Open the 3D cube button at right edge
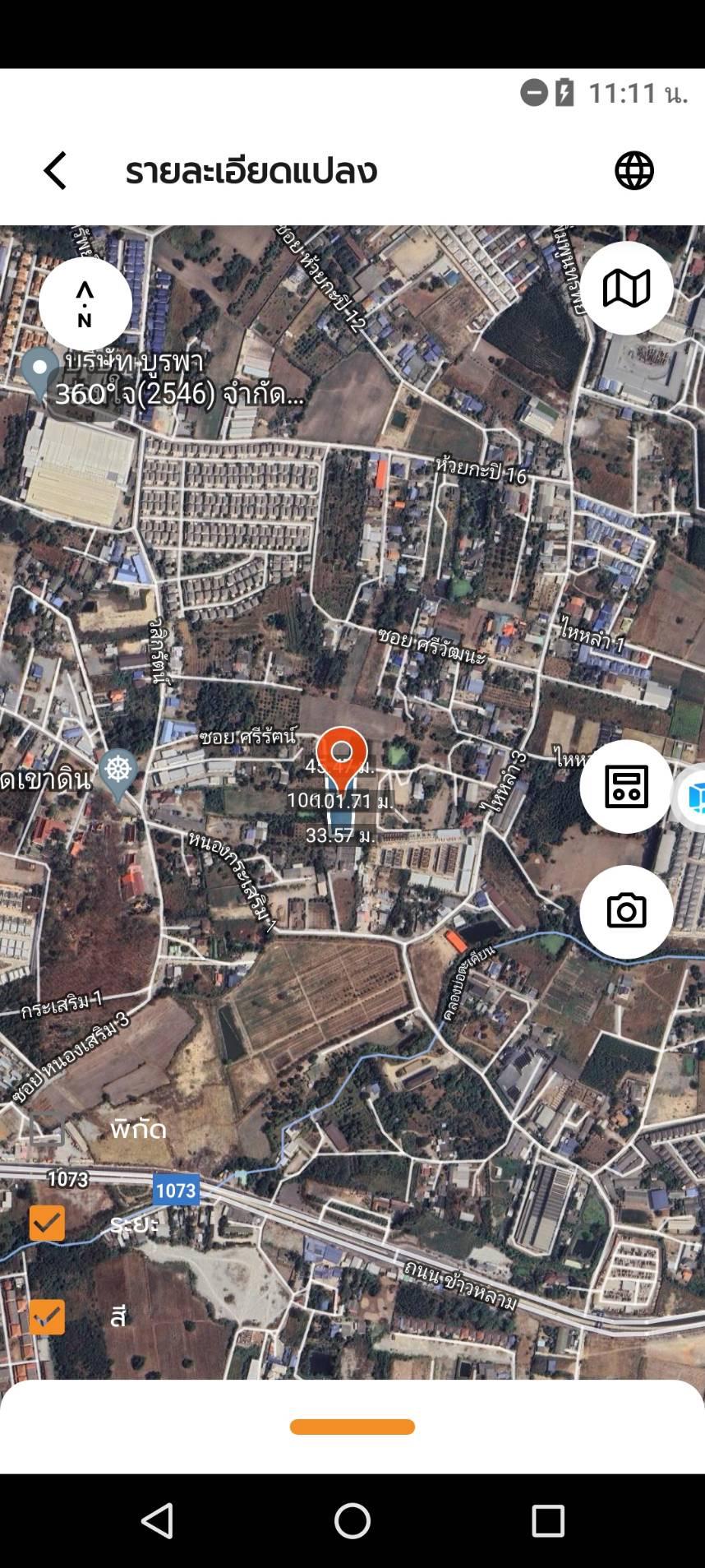 [x=693, y=798]
